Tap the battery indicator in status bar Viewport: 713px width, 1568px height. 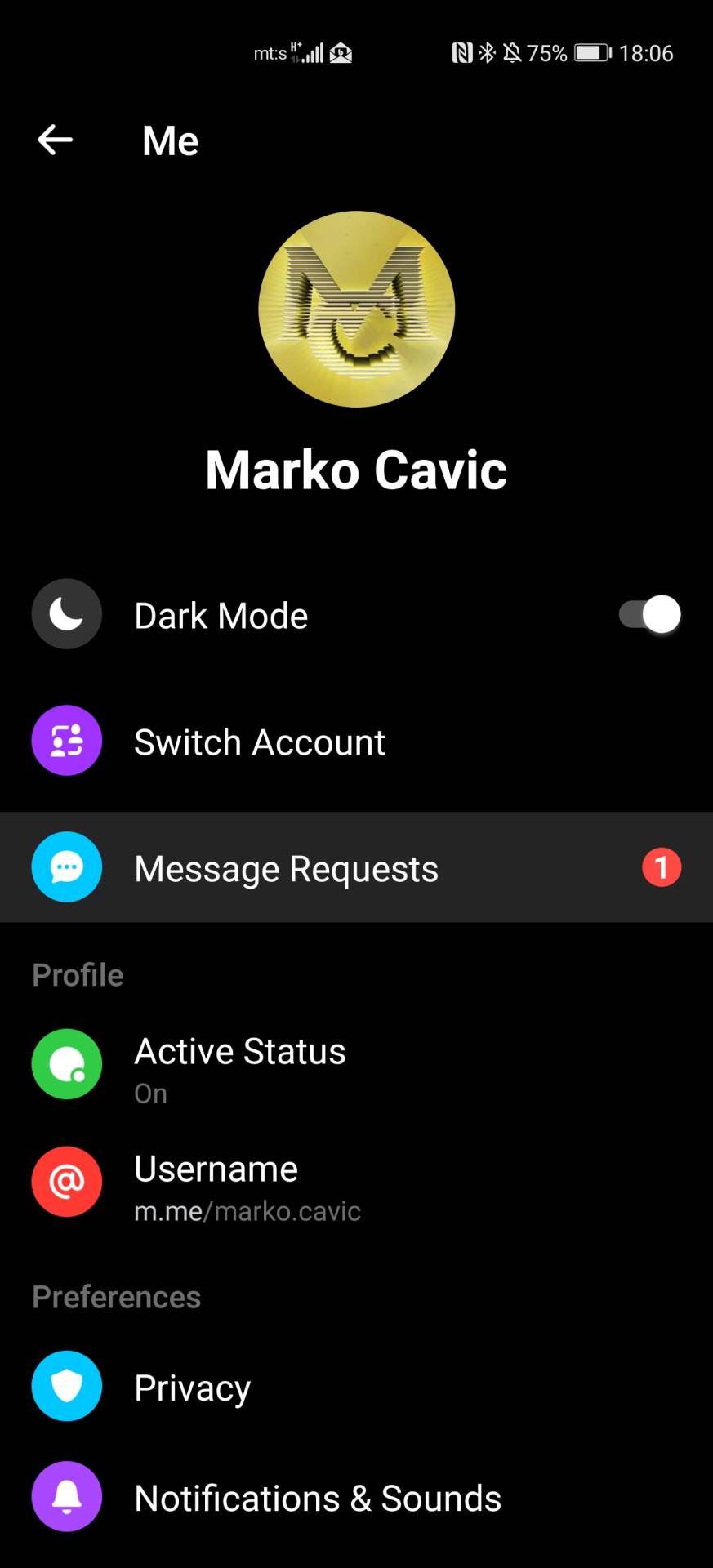(x=591, y=52)
